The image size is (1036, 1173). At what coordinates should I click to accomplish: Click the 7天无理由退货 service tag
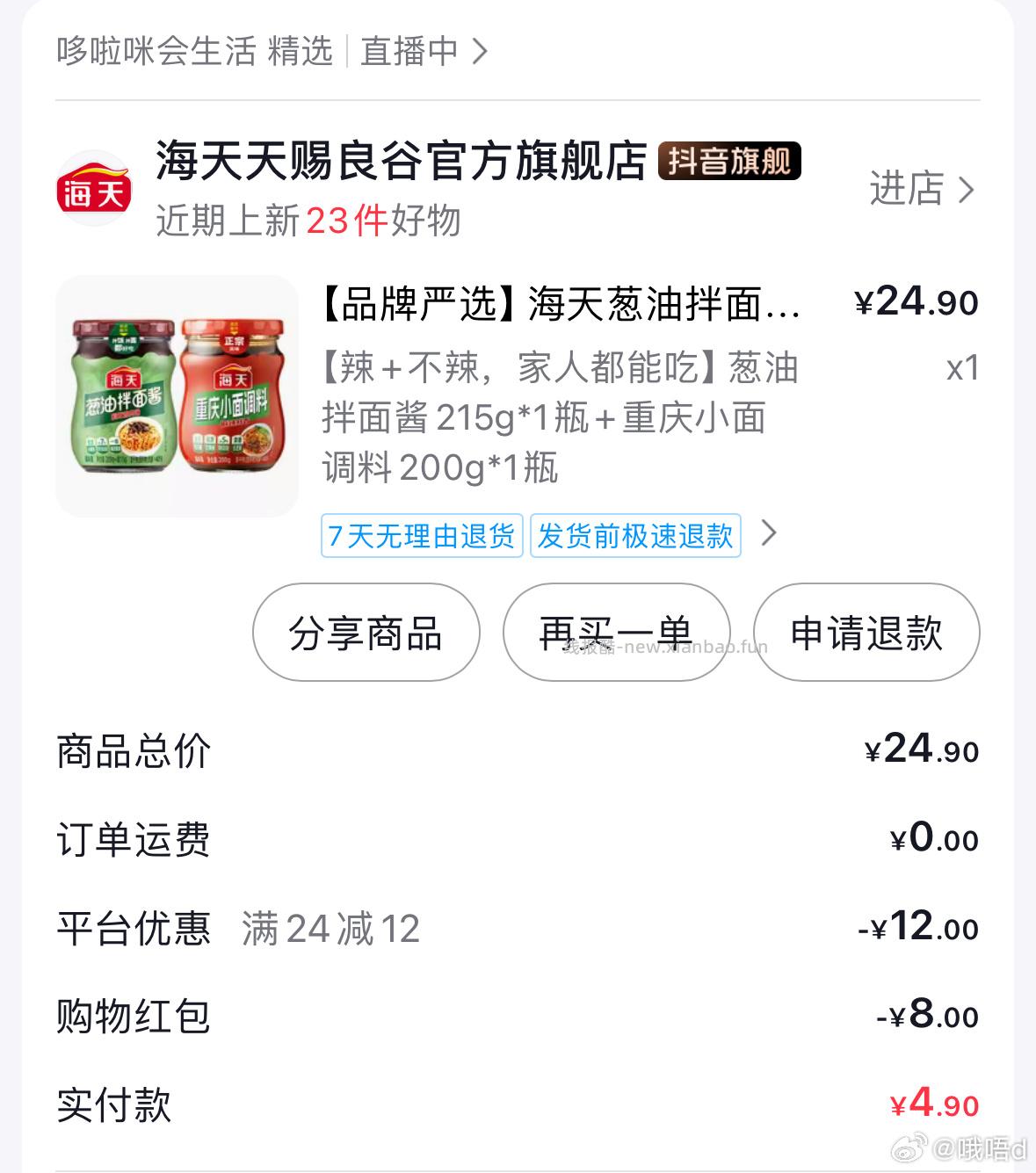(421, 535)
